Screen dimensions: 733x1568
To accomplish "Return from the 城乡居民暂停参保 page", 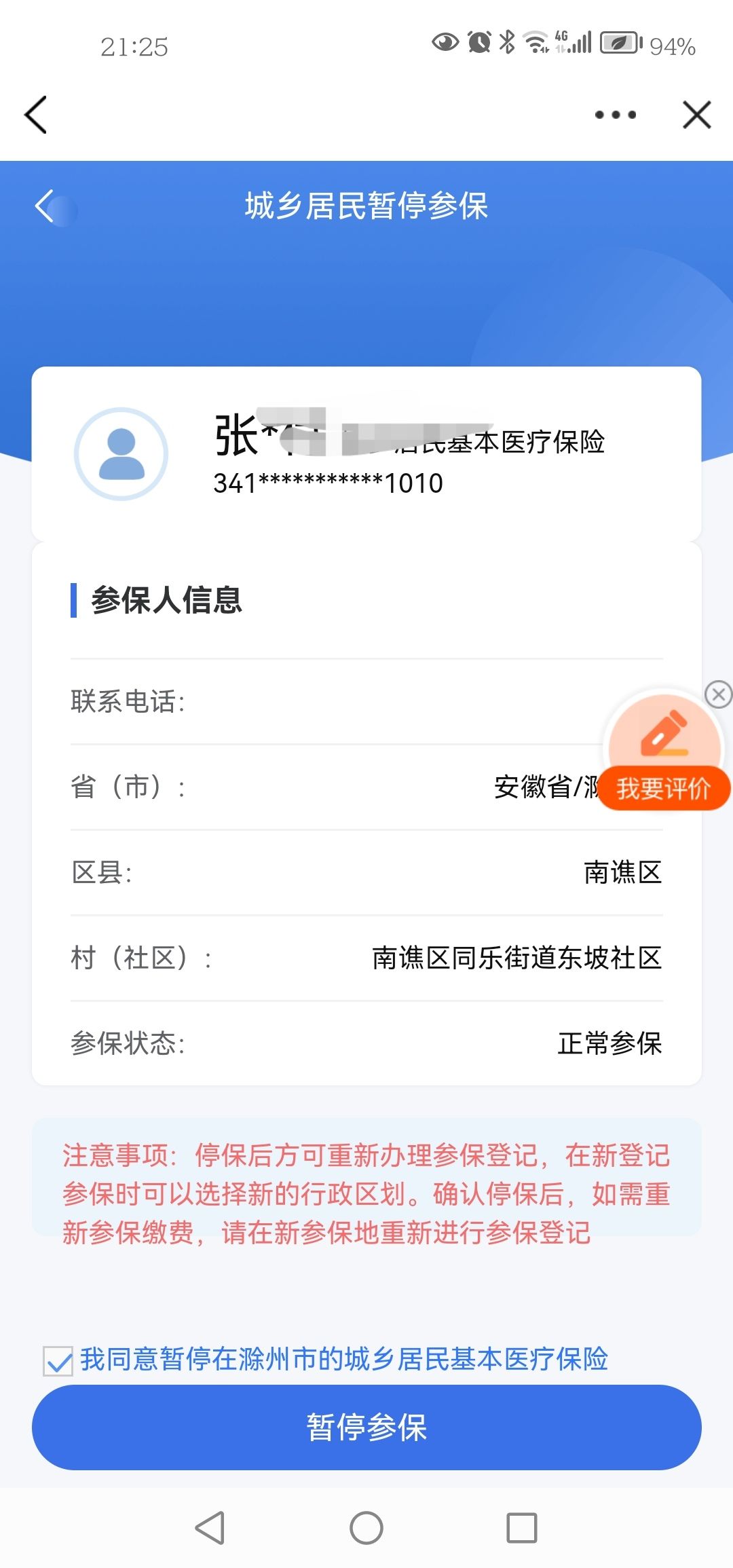I will (x=45, y=206).
